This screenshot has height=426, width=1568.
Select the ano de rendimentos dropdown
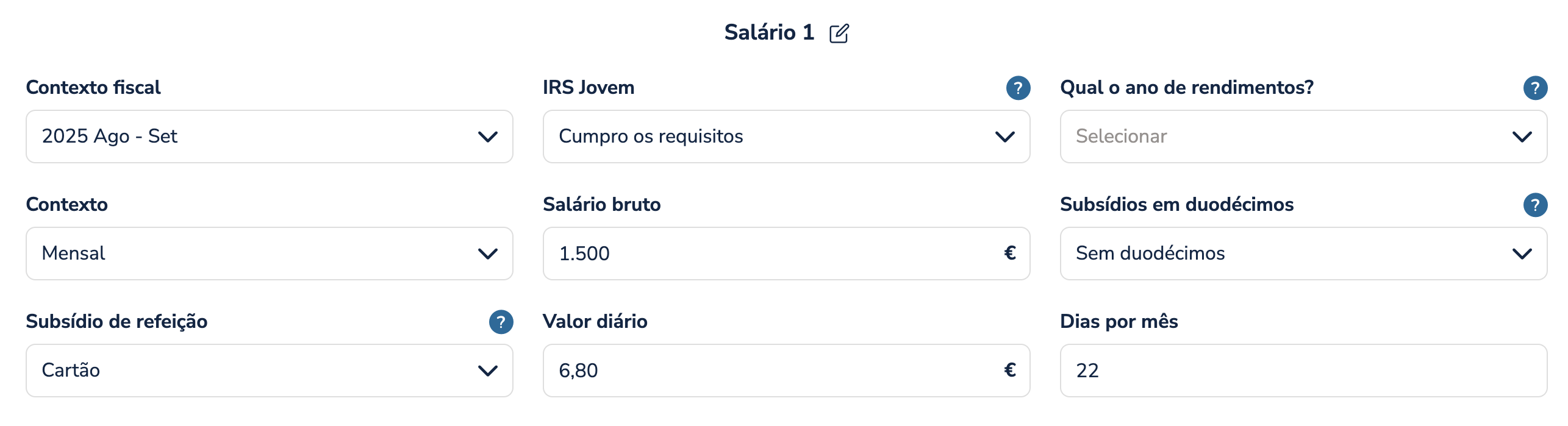[x=1303, y=137]
